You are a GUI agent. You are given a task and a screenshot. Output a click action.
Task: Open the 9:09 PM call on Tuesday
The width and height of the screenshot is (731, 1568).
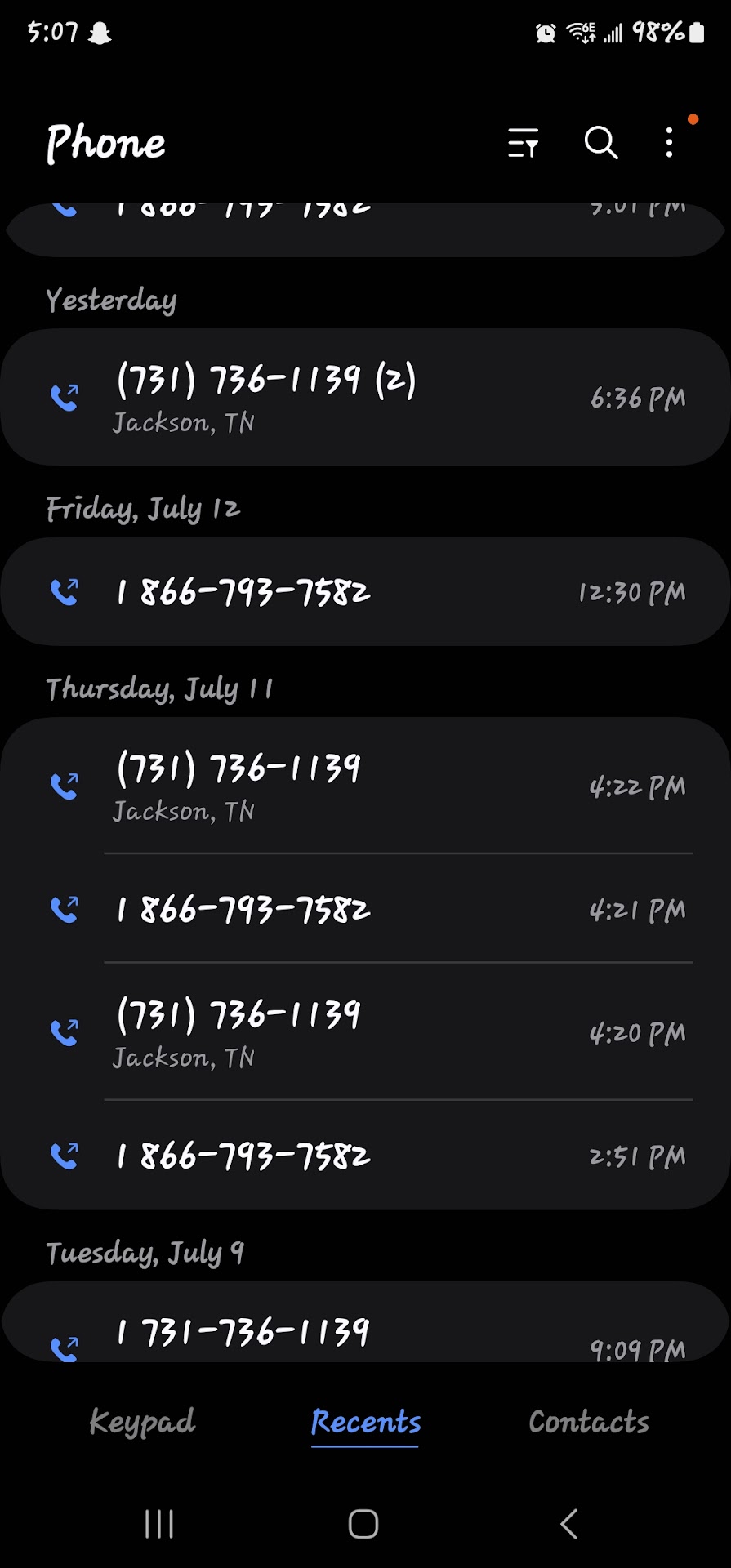(x=365, y=1331)
